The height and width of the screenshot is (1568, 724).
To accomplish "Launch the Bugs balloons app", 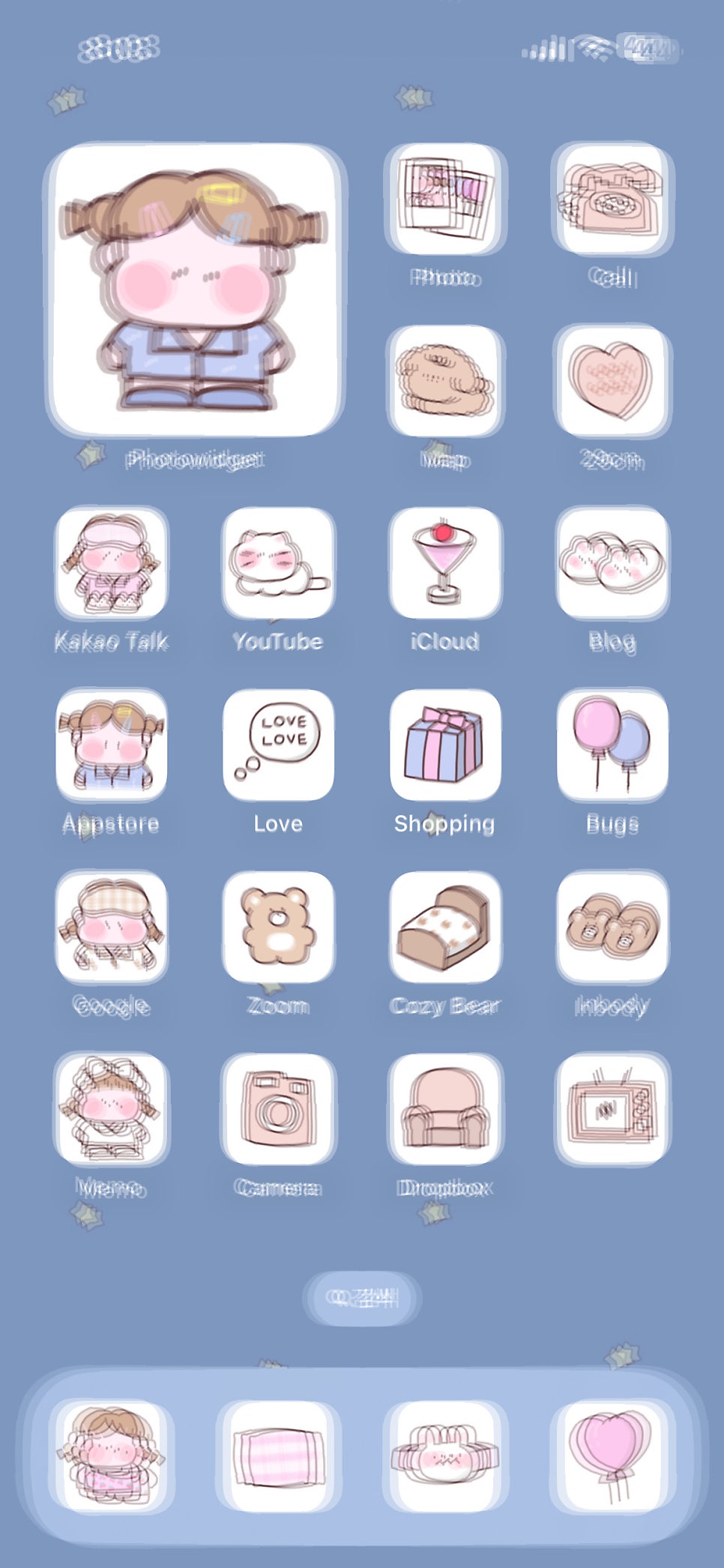I will [612, 745].
